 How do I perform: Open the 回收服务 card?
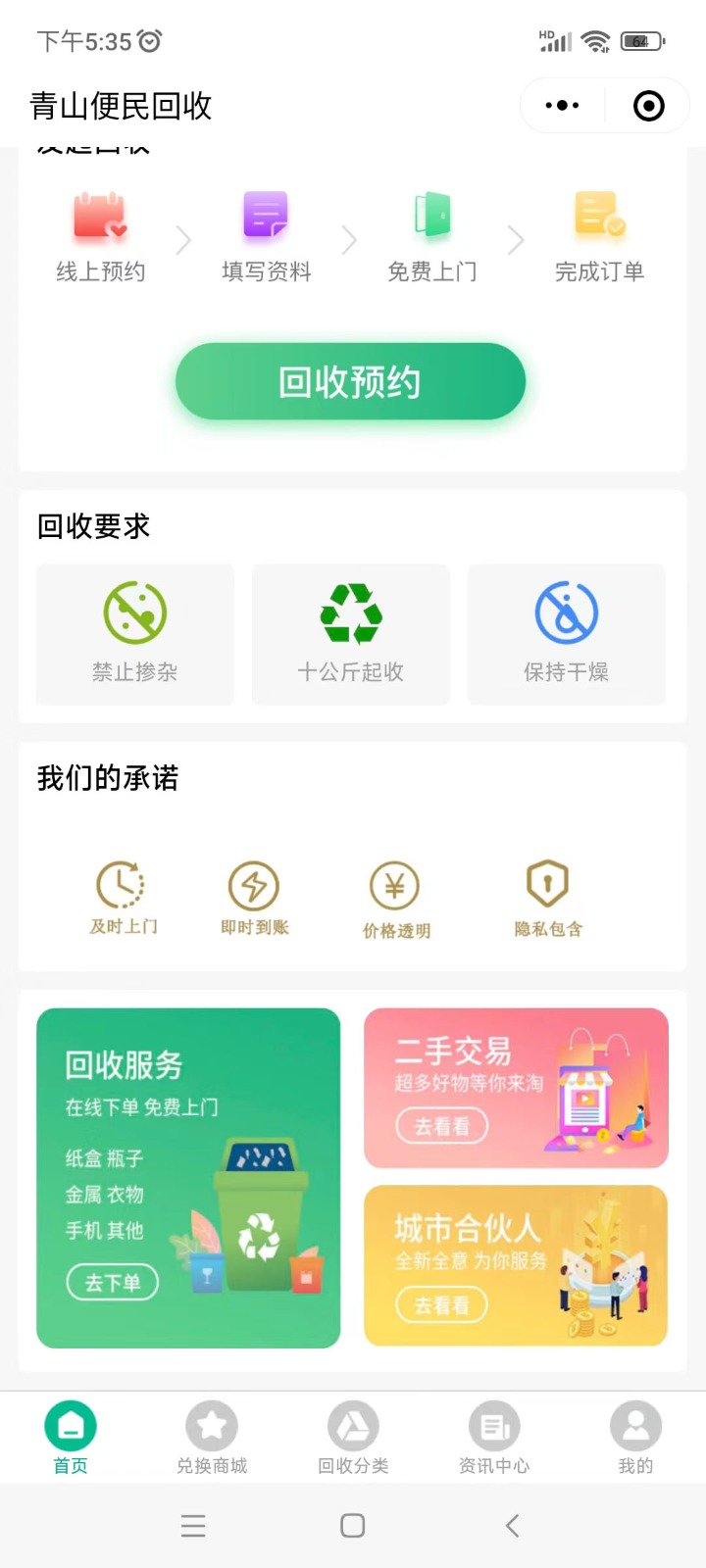tap(188, 1177)
